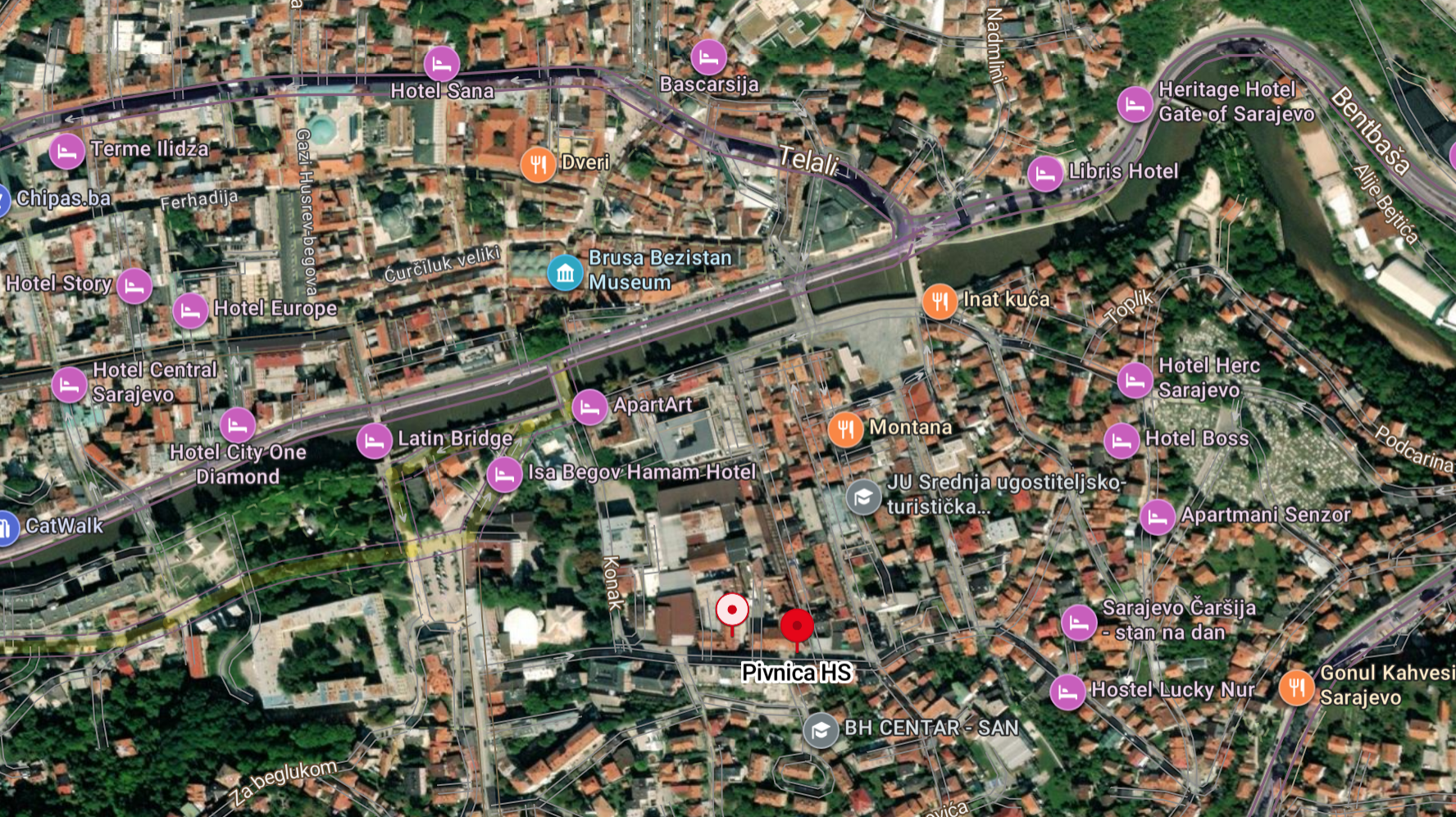Select Hotel Central Sarajevo marker

pos(70,384)
